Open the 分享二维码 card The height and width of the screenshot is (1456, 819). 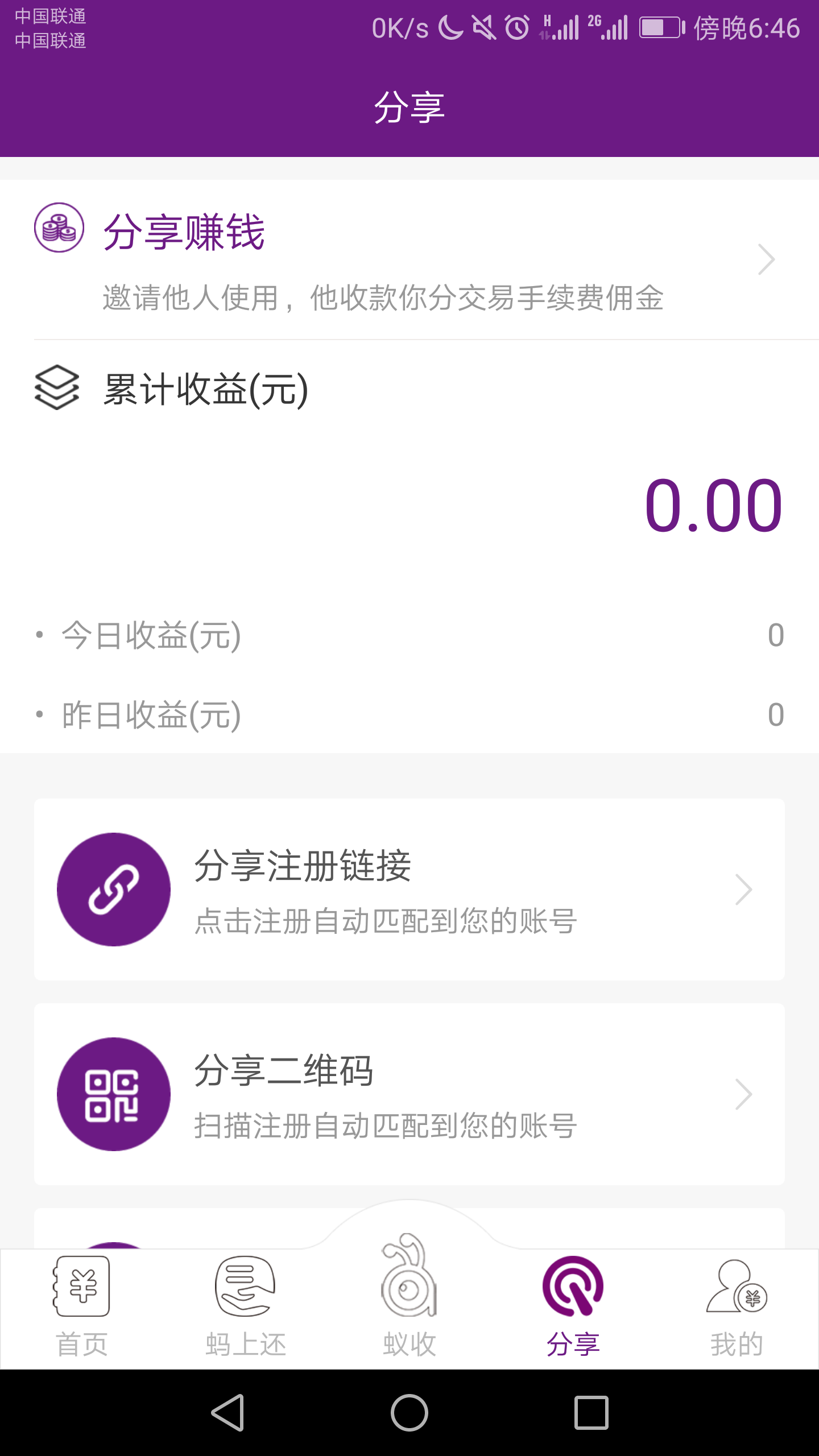tap(409, 1094)
